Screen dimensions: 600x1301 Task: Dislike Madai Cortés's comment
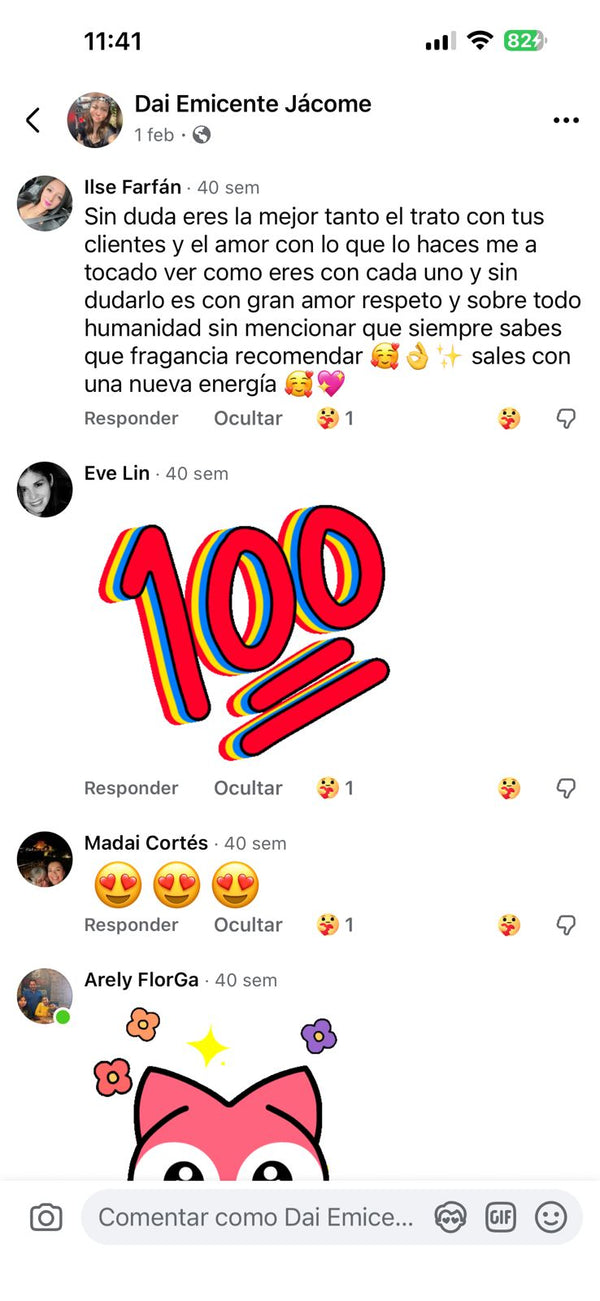566,925
